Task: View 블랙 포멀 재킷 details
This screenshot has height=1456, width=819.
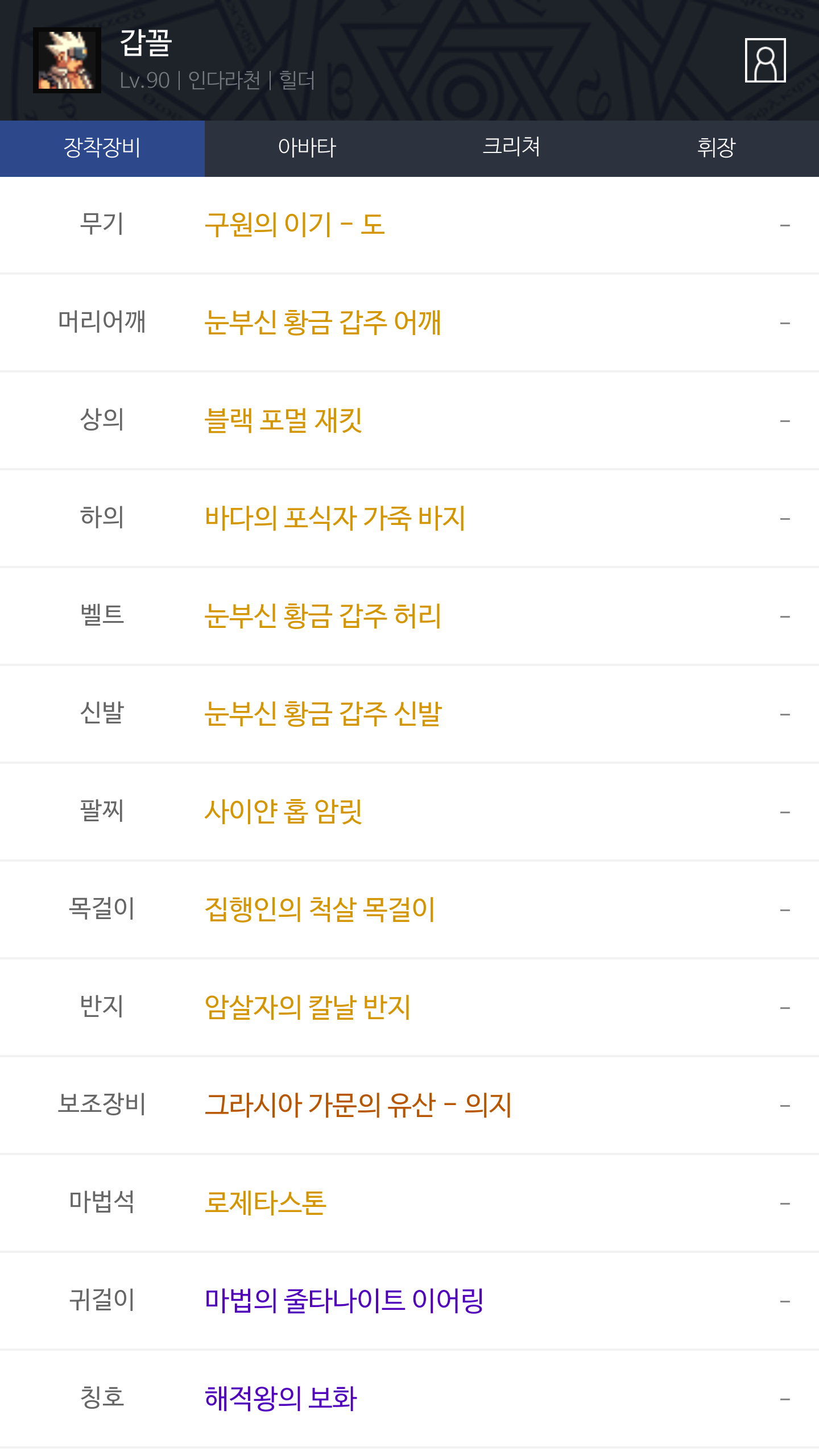Action: point(283,420)
